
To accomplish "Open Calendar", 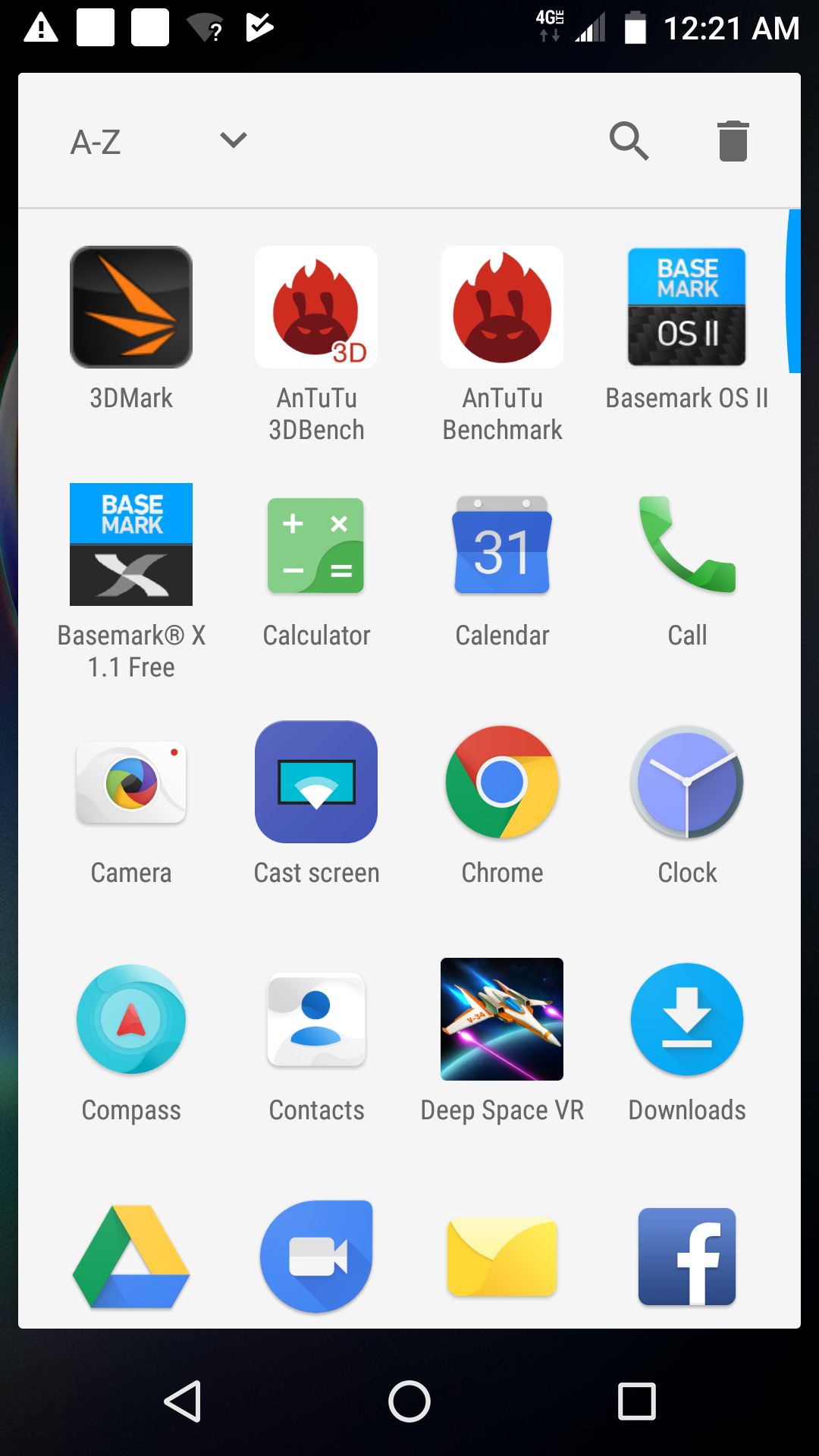I will point(502,544).
